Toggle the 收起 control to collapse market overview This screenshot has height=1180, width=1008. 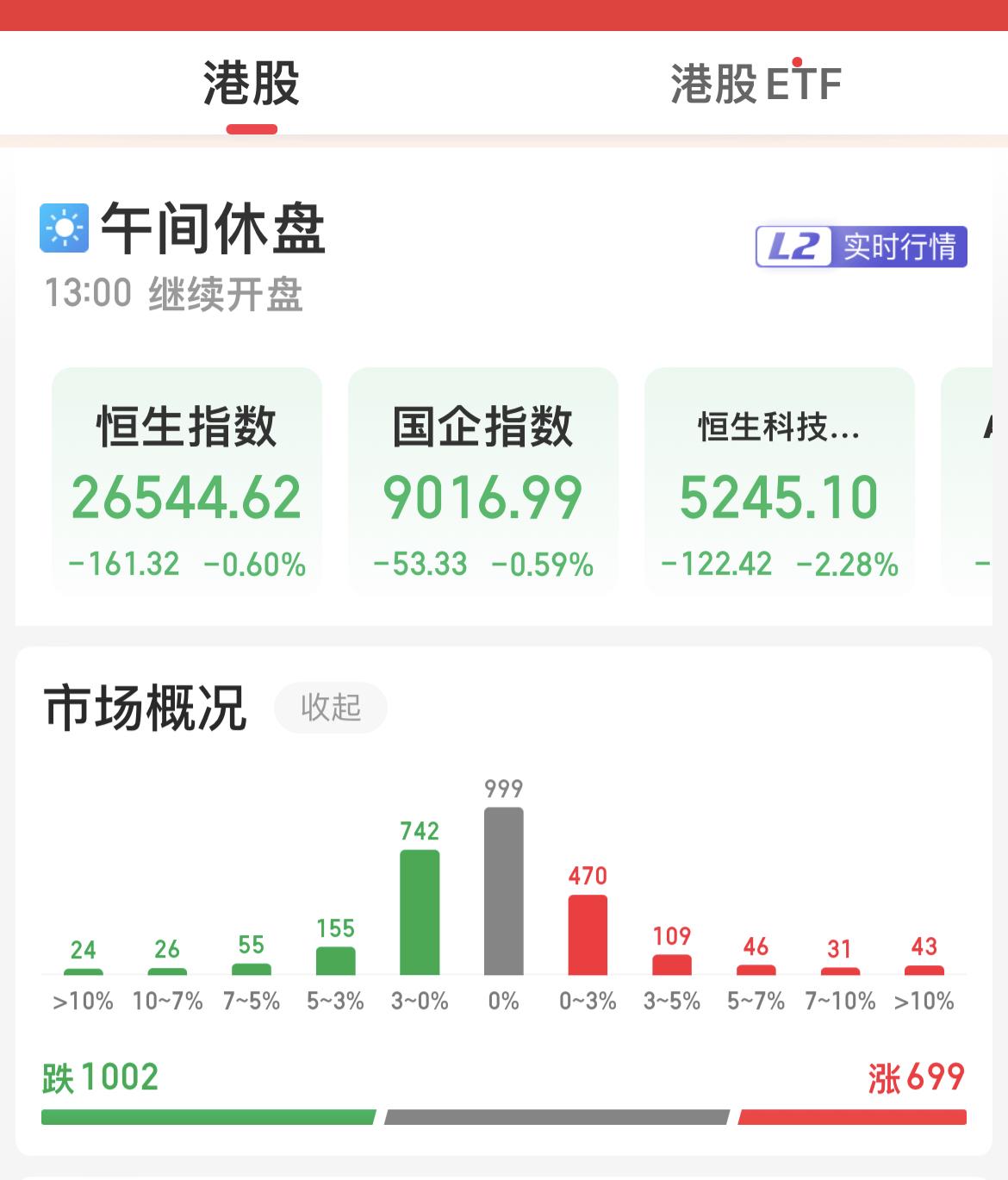pyautogui.click(x=330, y=707)
